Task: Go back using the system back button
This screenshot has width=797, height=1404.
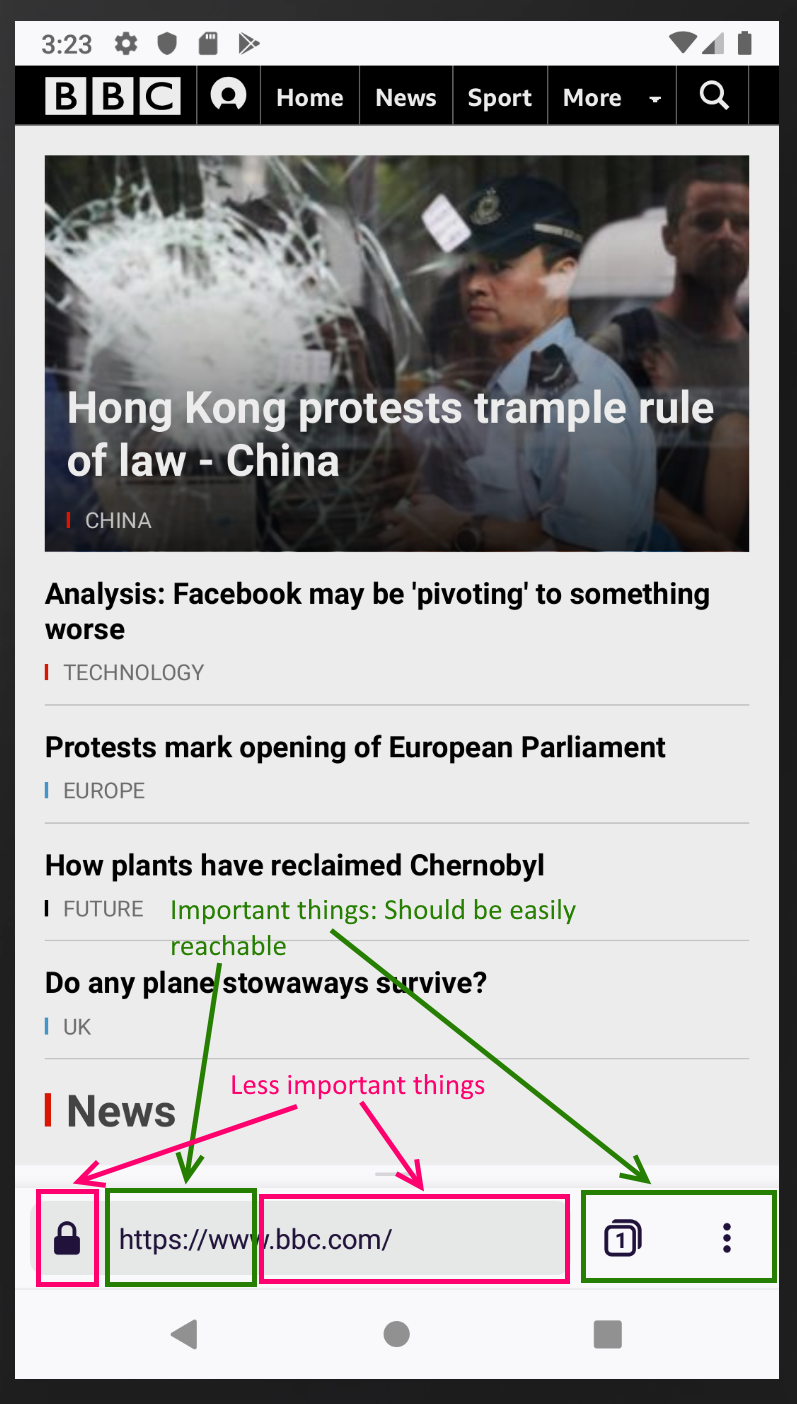Action: point(184,1334)
